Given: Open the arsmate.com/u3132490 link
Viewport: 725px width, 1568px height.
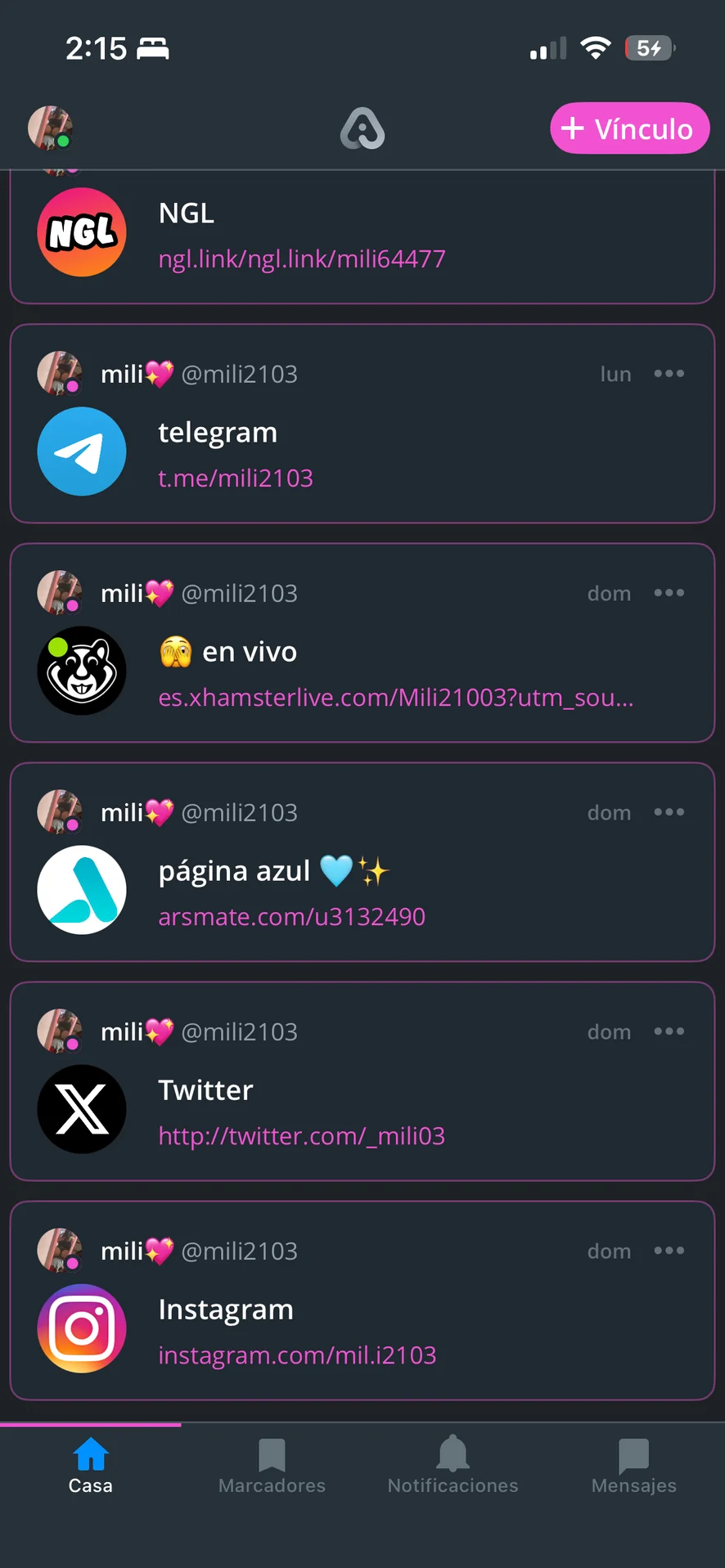Looking at the screenshot, I should pyautogui.click(x=291, y=916).
